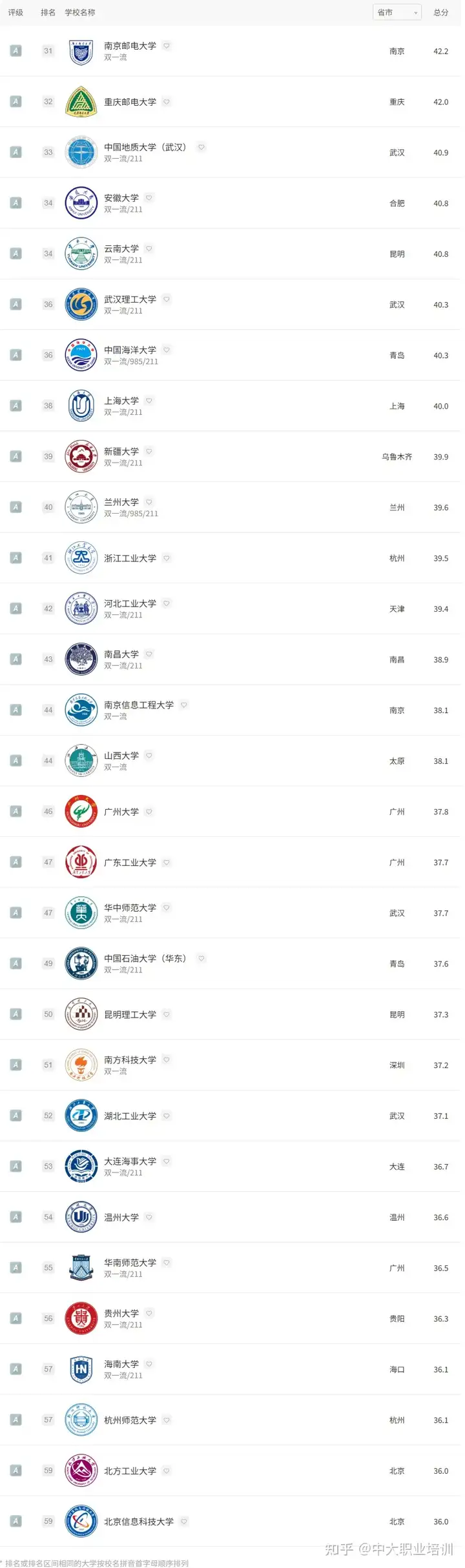The image size is (465, 1568).
Task: Tap the heart icon beside 安徽大学
Action: tap(149, 198)
